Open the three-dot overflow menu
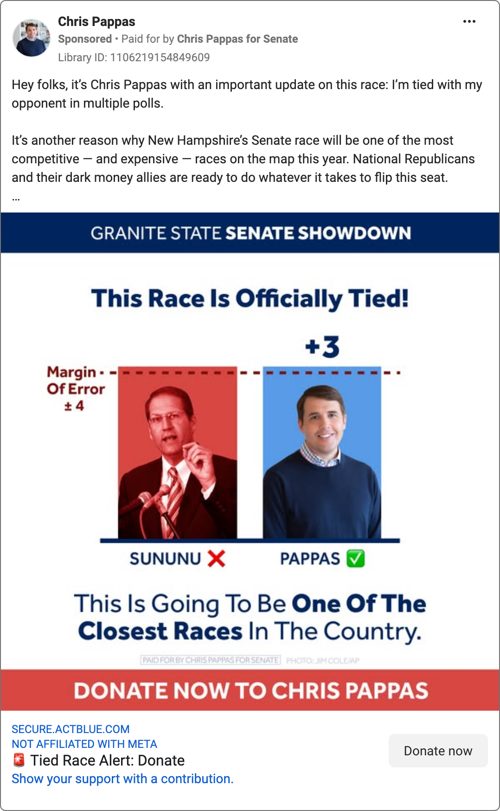This screenshot has height=811, width=500. 469,22
